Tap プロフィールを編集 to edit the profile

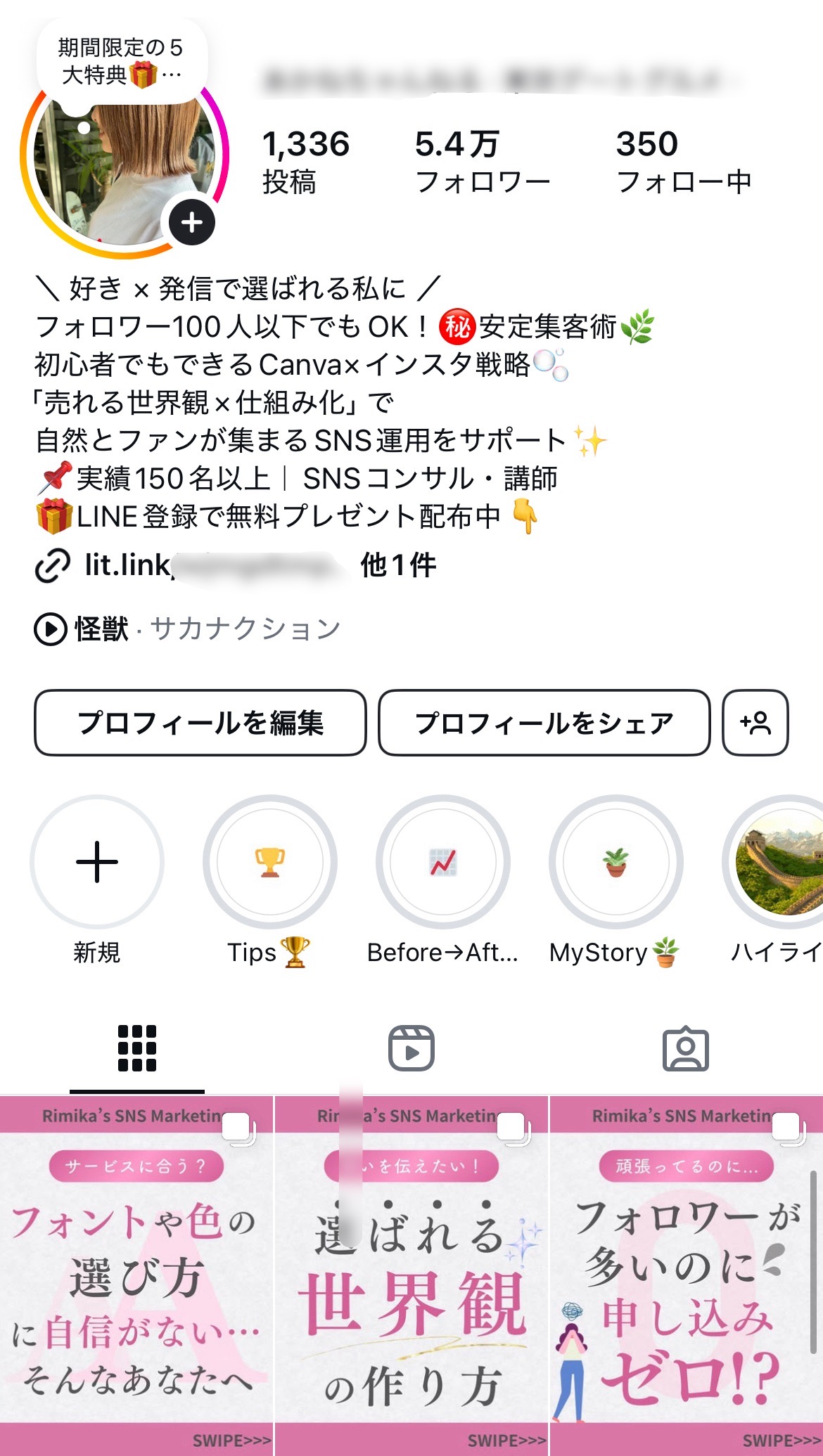tap(200, 723)
